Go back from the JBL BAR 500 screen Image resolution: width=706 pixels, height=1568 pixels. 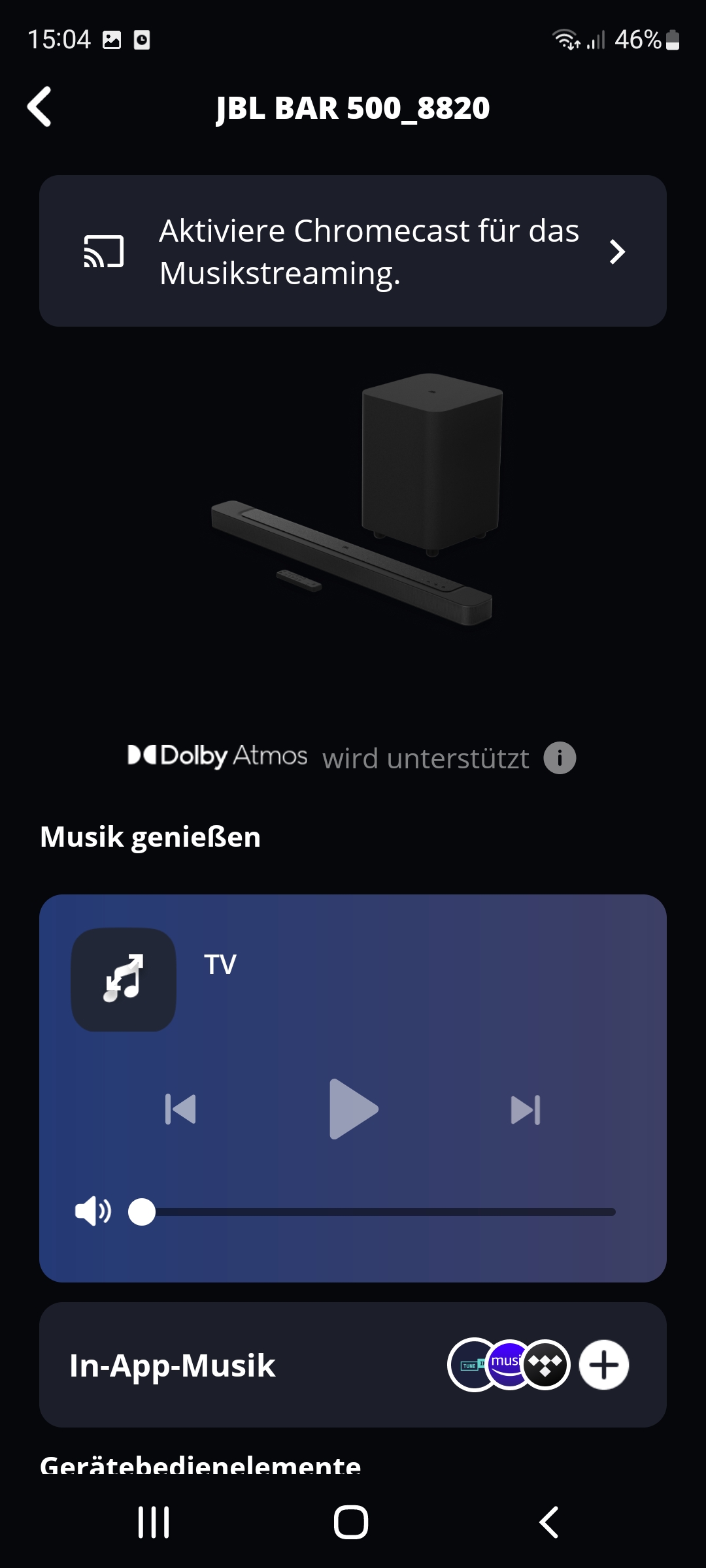[39, 106]
